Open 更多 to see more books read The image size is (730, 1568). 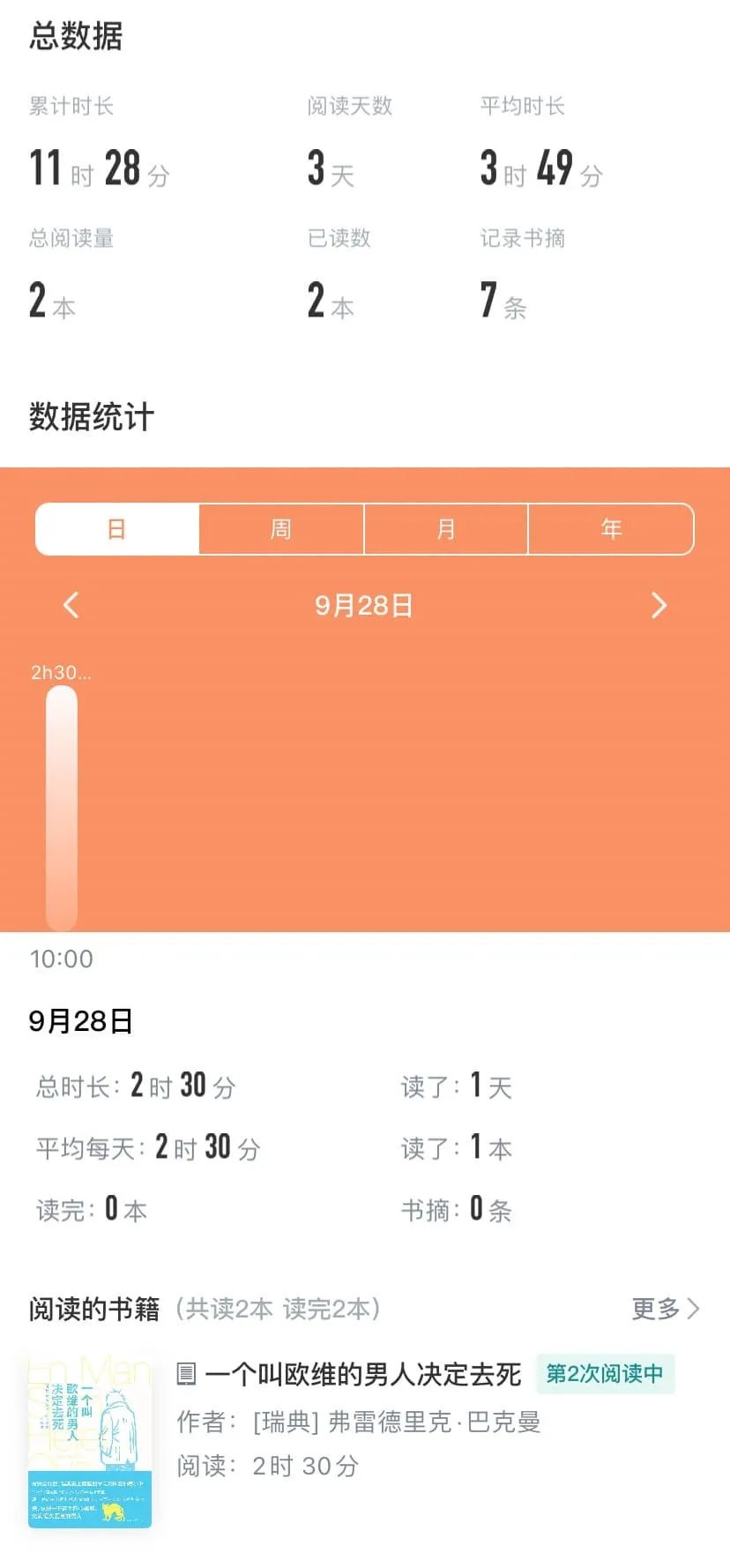(x=666, y=1309)
